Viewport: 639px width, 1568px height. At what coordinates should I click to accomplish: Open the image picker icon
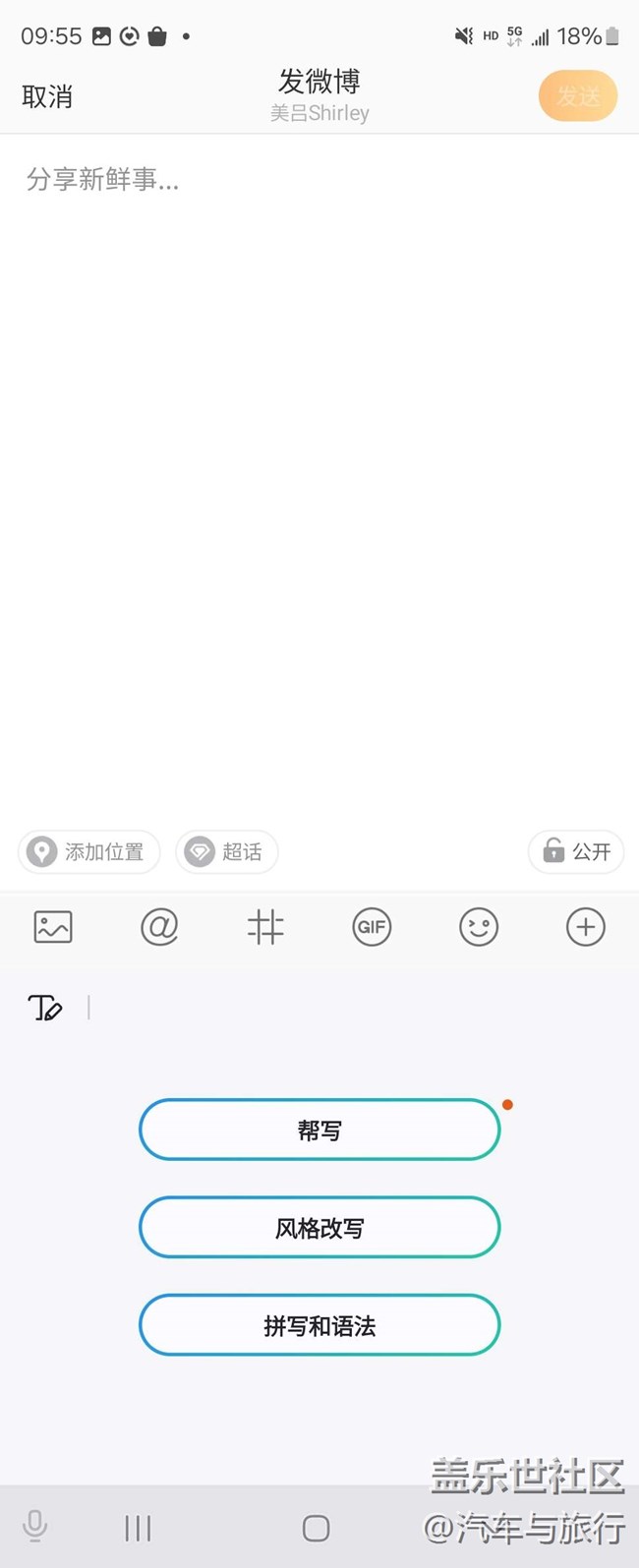coord(53,927)
